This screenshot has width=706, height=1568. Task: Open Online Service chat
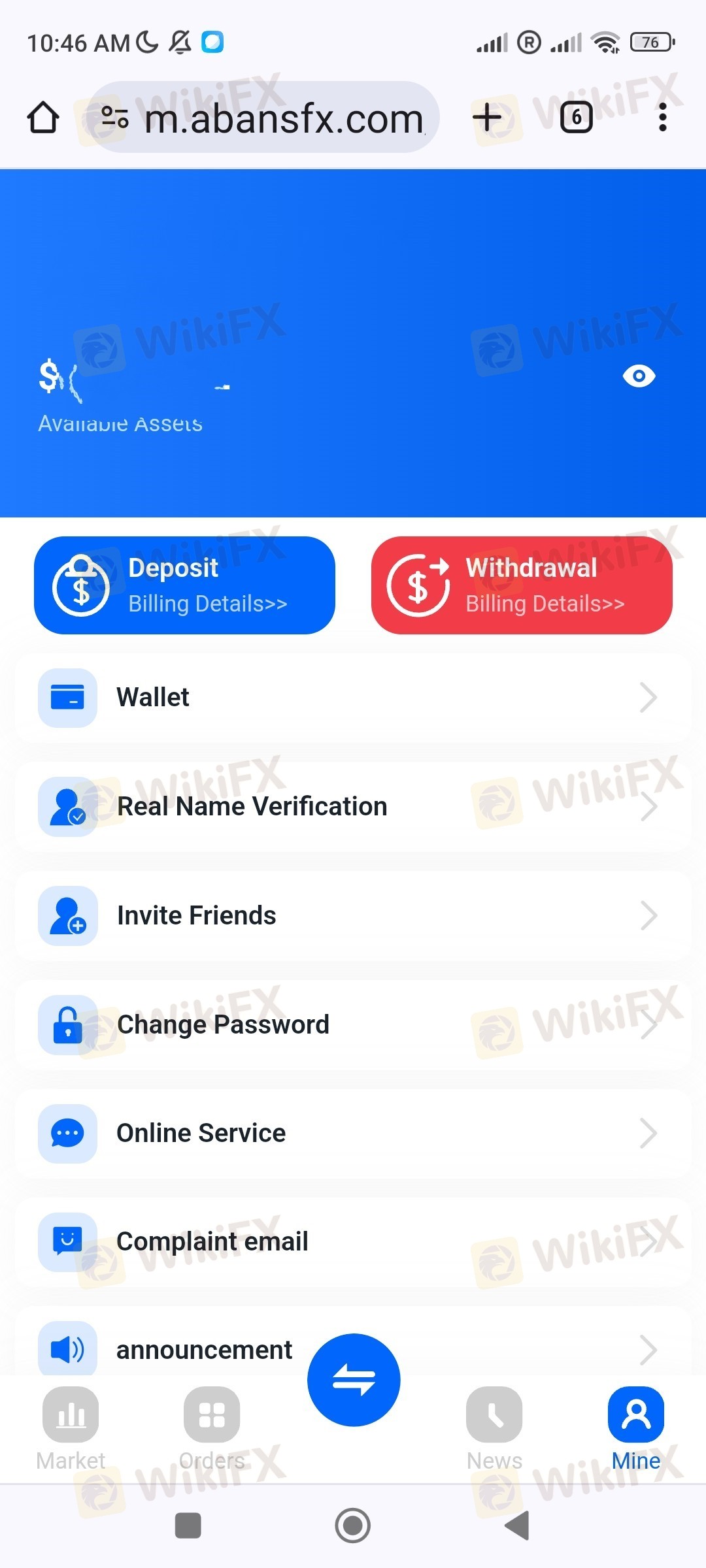(353, 1134)
